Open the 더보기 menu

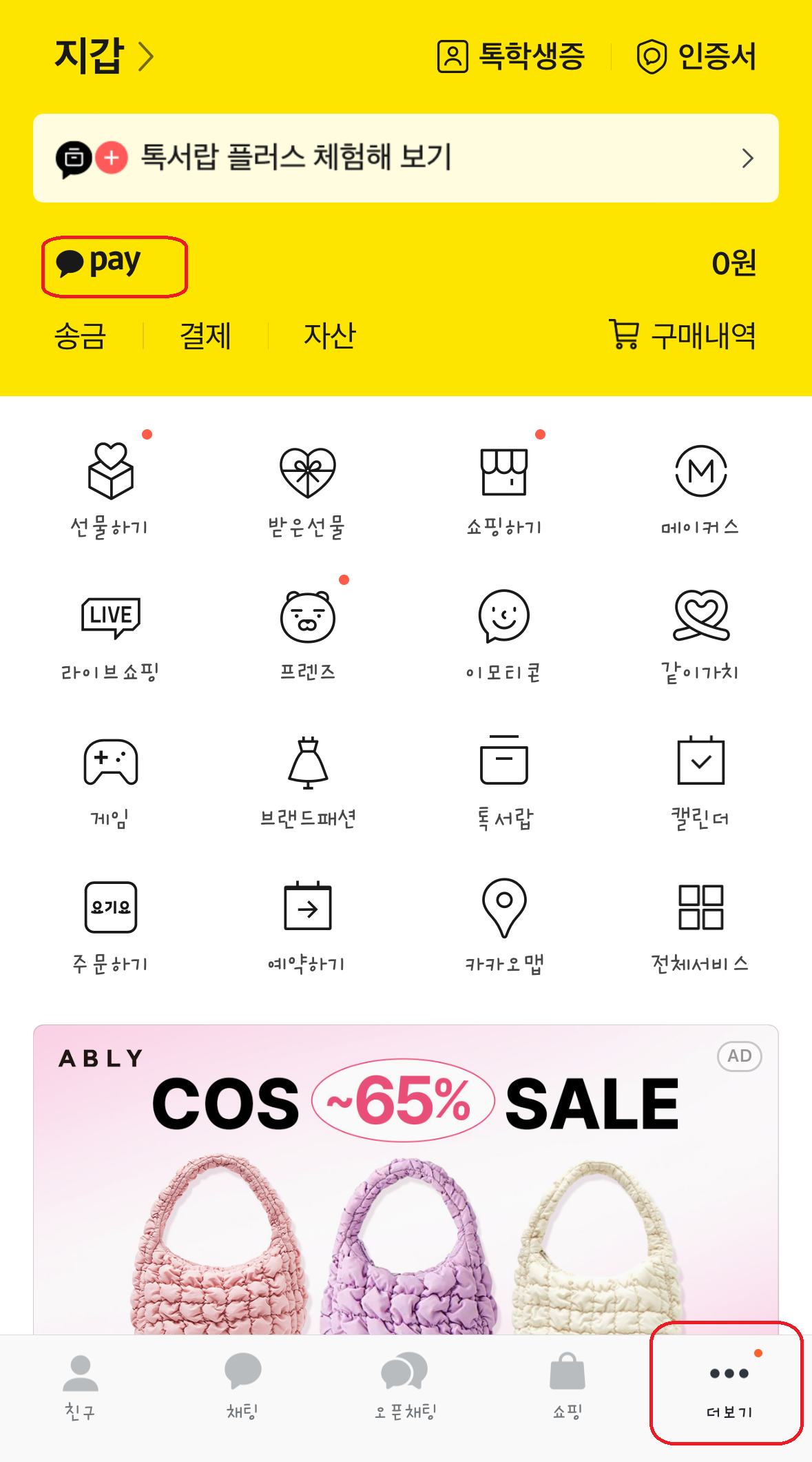coord(727,1385)
